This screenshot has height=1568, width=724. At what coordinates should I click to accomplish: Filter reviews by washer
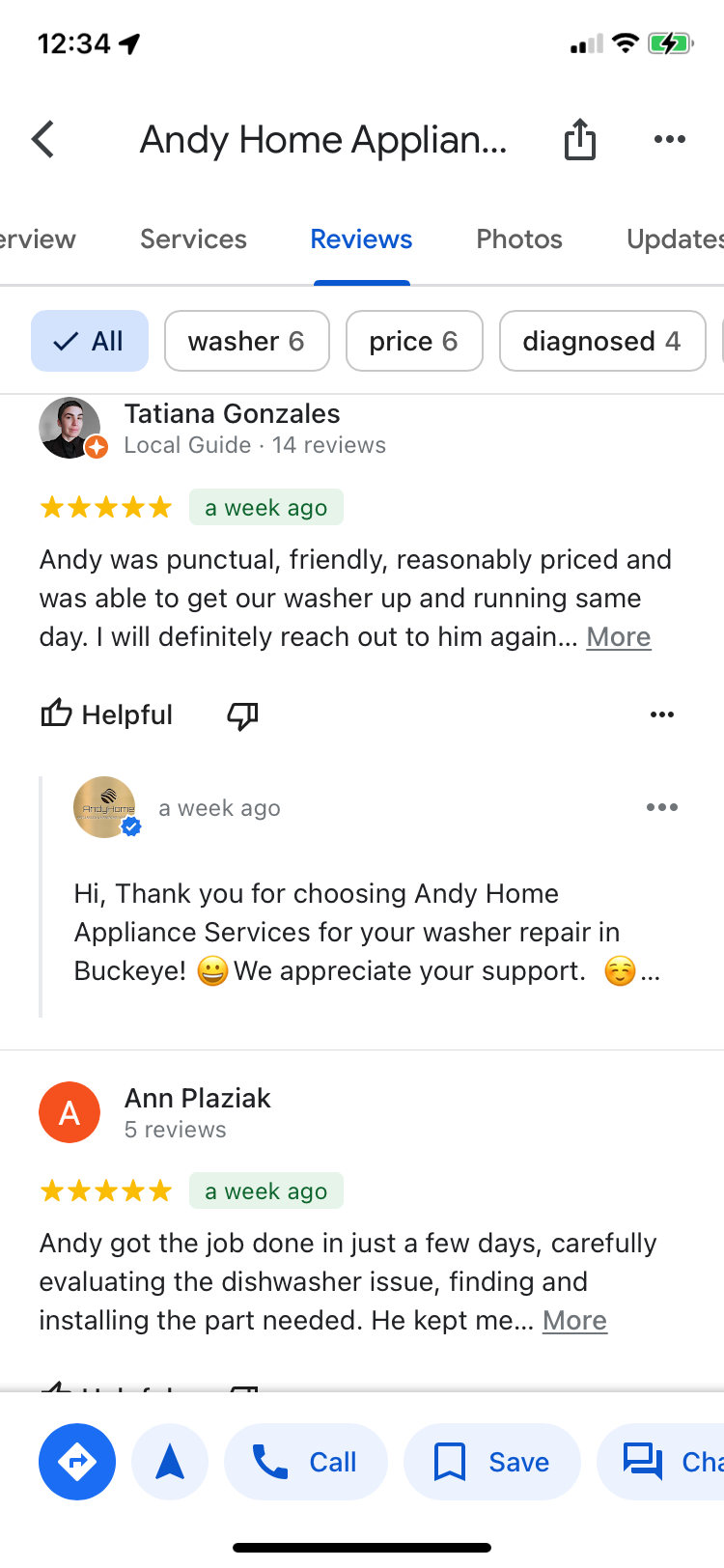pos(246,341)
